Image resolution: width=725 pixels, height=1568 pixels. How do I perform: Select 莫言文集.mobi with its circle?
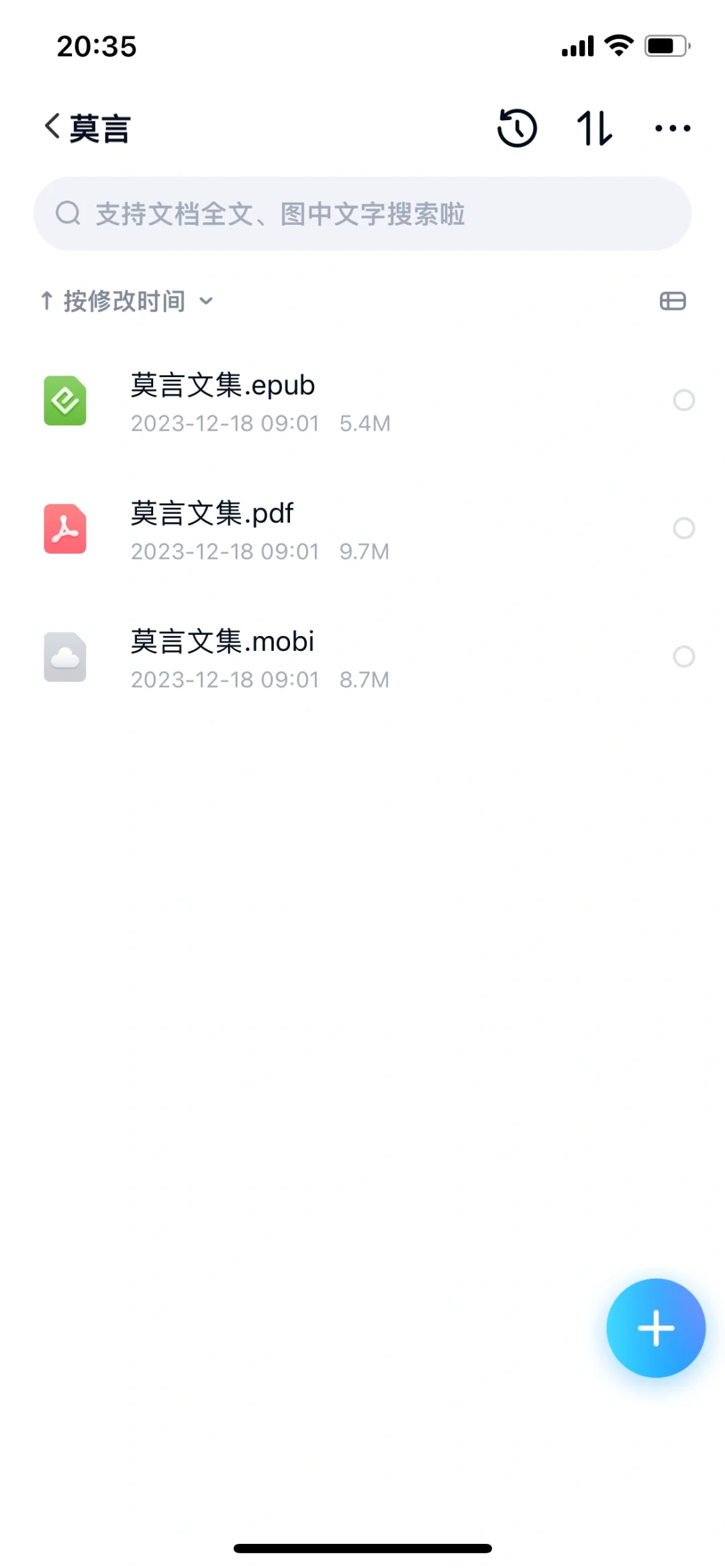tap(683, 657)
